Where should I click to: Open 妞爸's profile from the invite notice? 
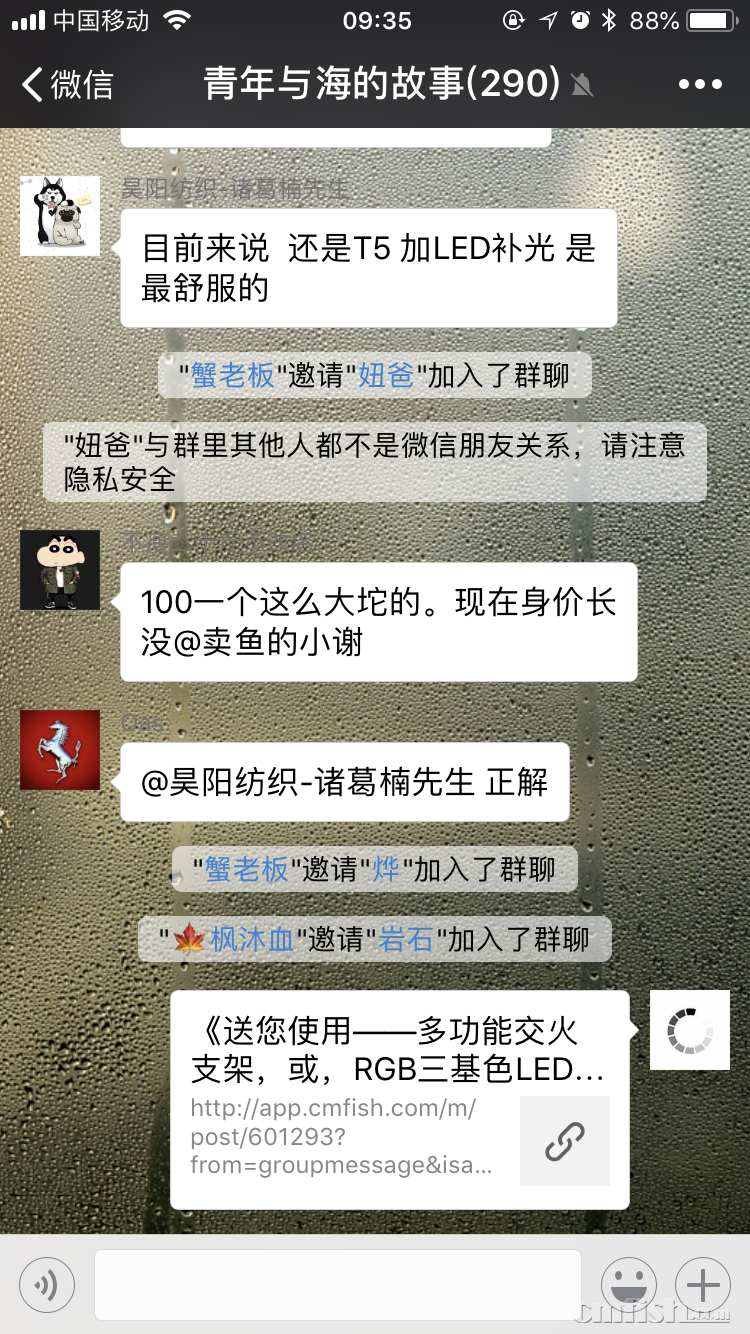pos(386,376)
